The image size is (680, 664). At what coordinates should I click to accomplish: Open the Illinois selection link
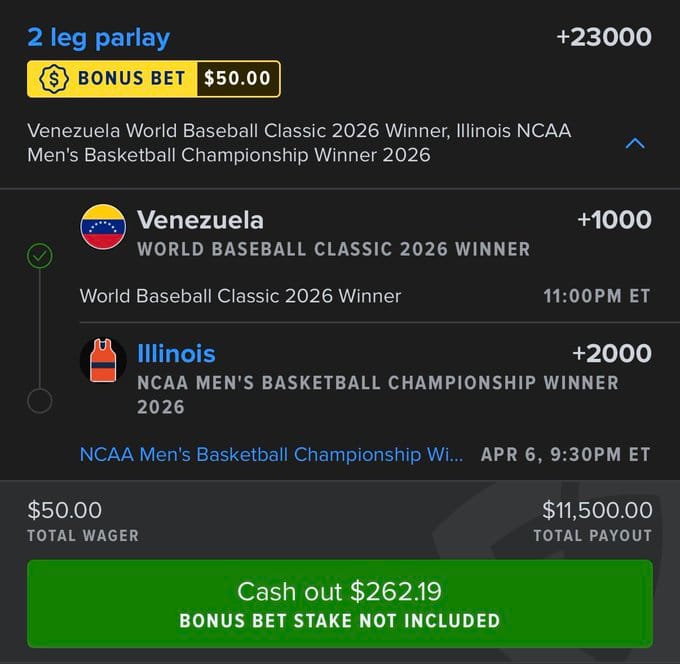(176, 353)
